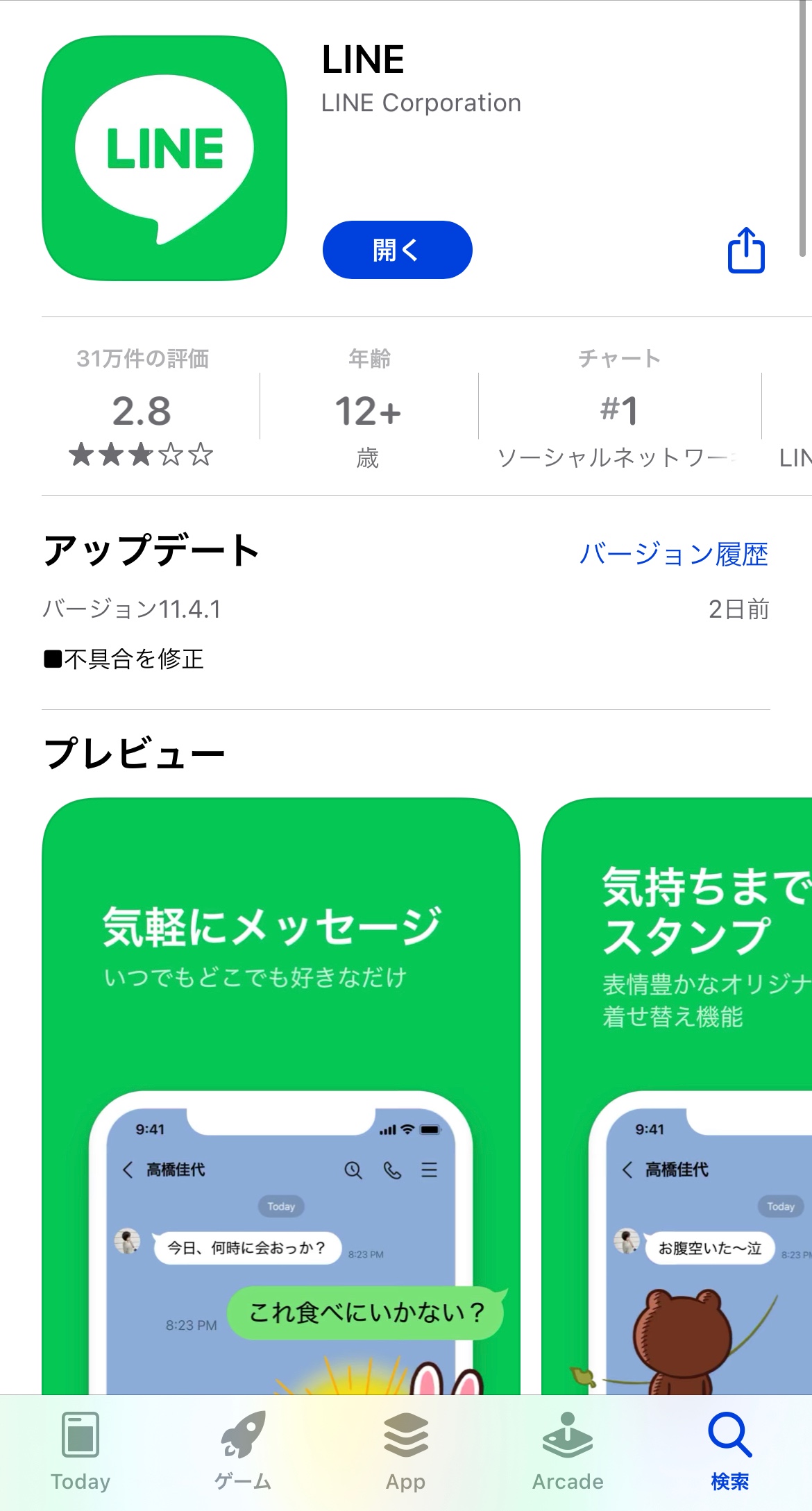Tap the #1 ソーシャルネットワーキング chart ranking

tap(618, 408)
